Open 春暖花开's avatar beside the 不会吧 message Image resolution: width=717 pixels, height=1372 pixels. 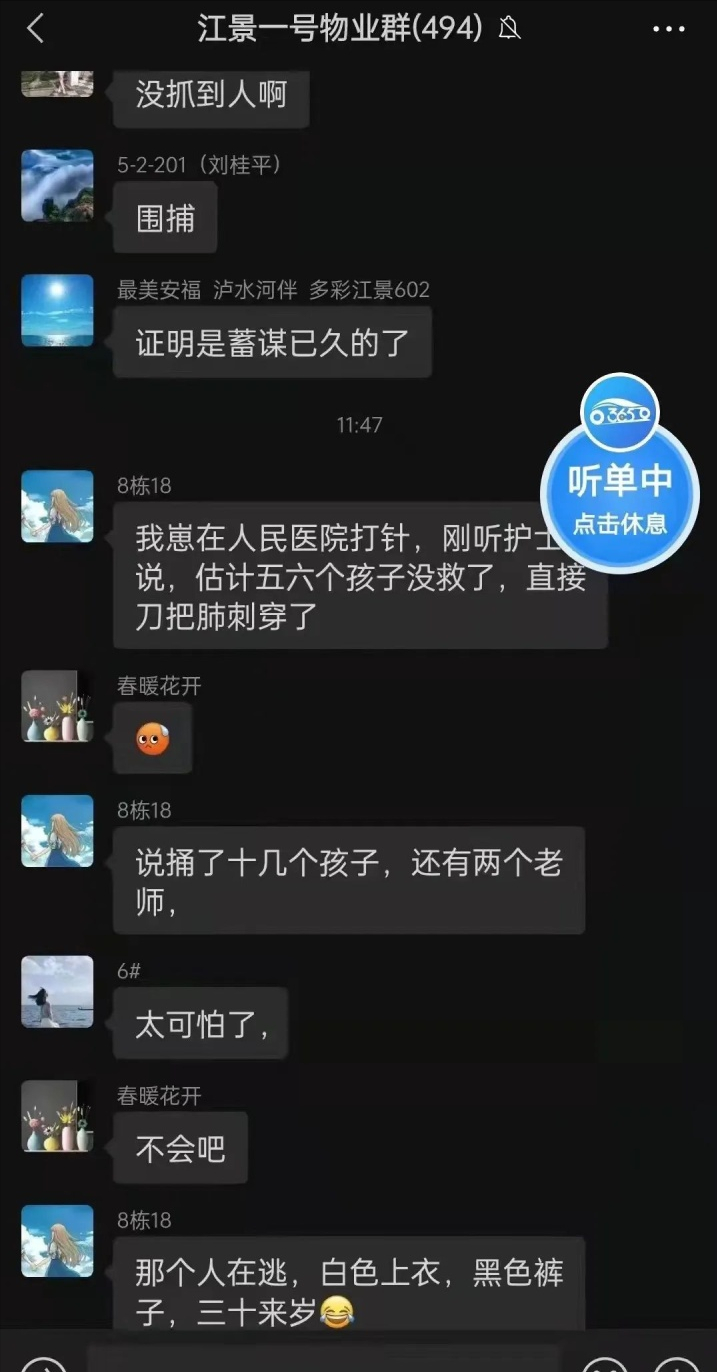(x=57, y=1116)
